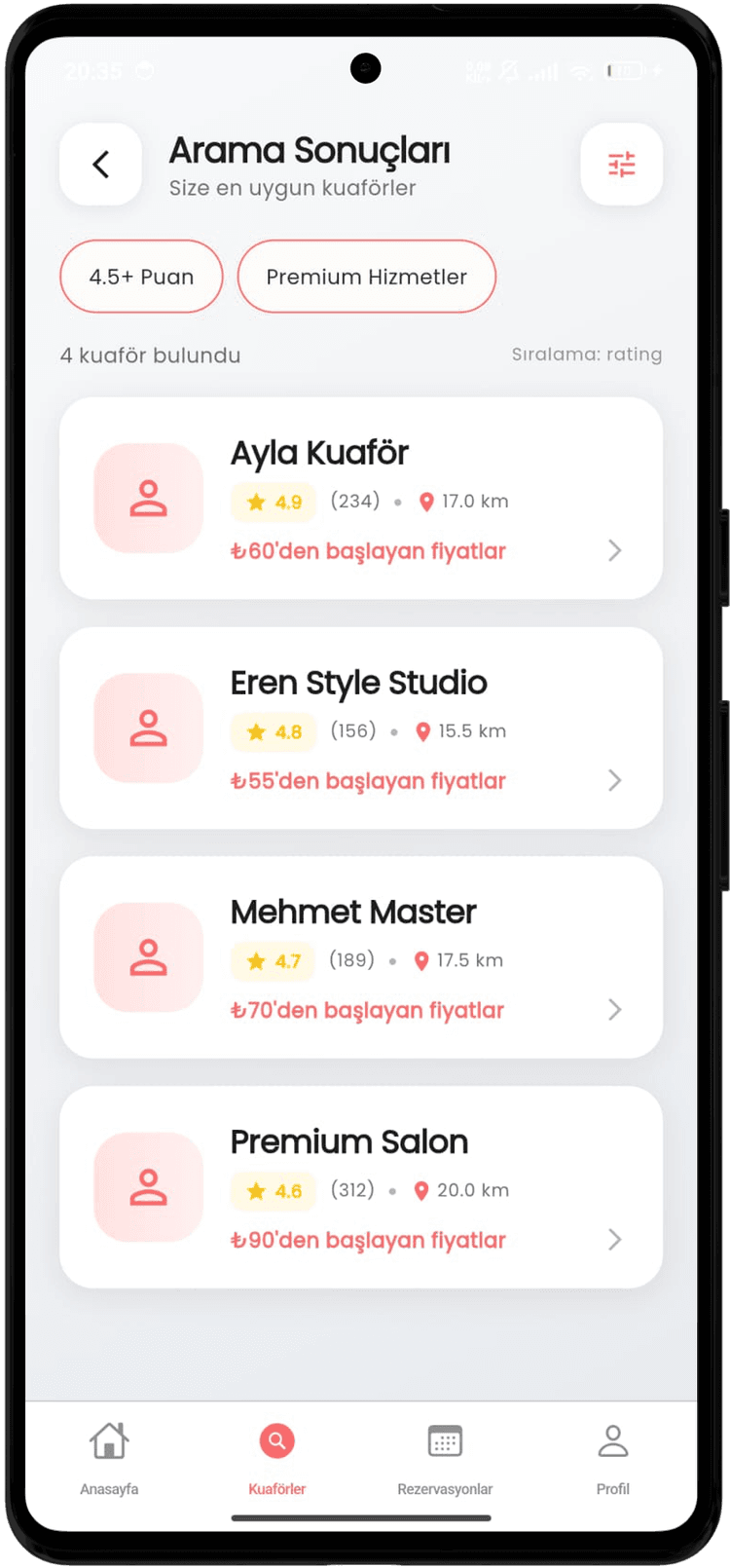Select the Premium Hizmetler chip

366,277
